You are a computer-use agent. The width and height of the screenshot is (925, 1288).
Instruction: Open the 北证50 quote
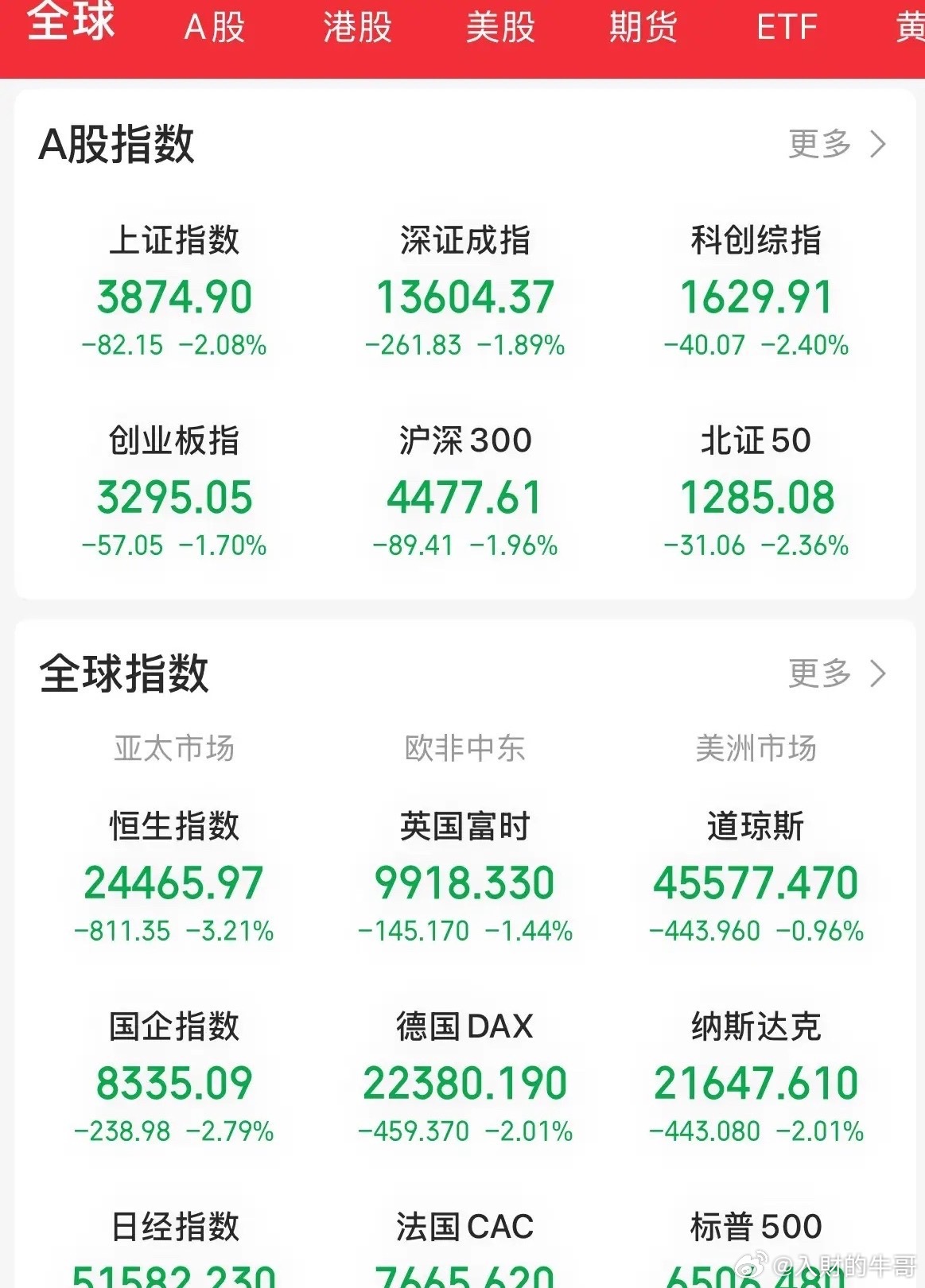tap(756, 493)
